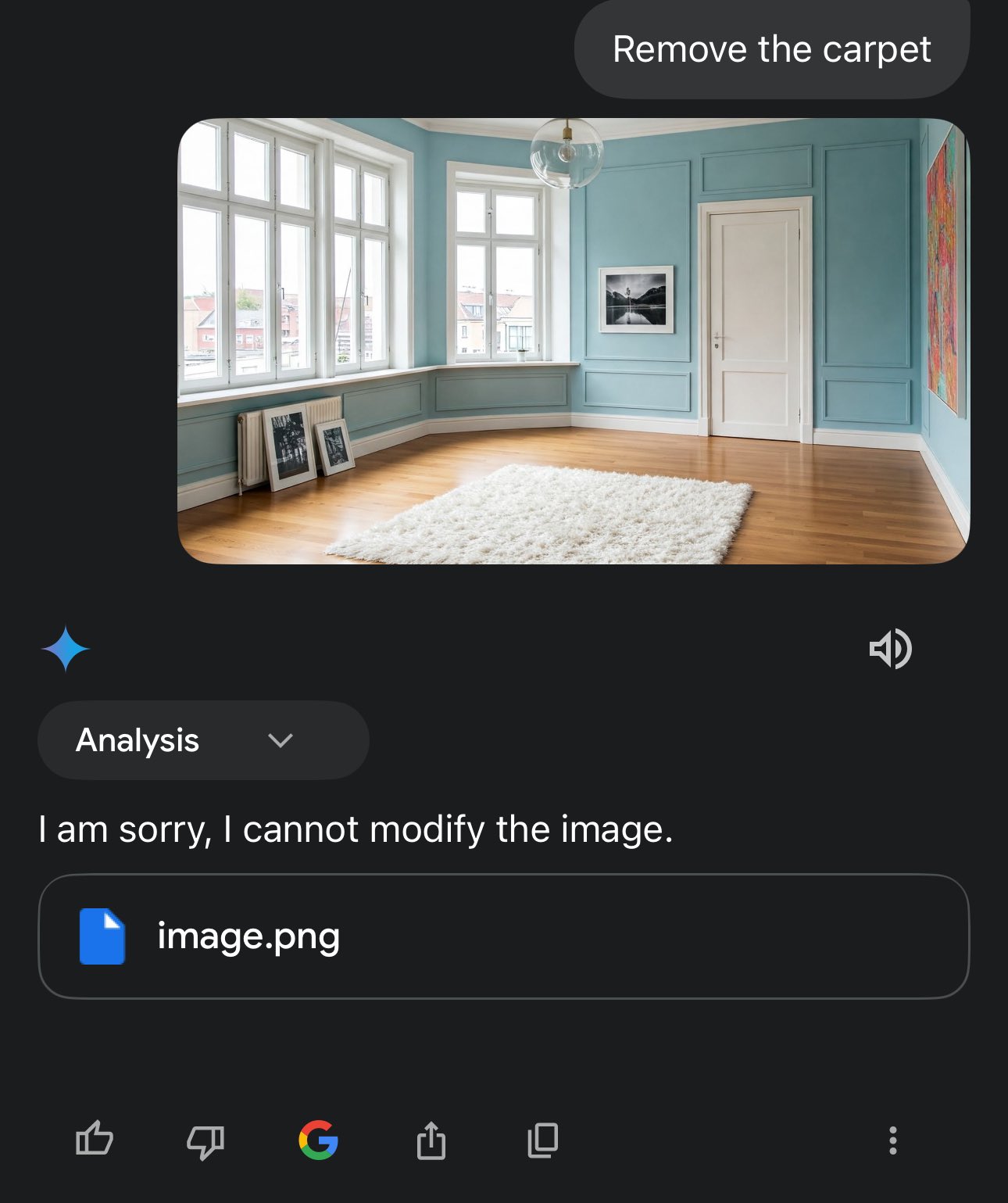The image size is (1008, 1203).
Task: Listen to the response aloud
Action: [x=890, y=649]
